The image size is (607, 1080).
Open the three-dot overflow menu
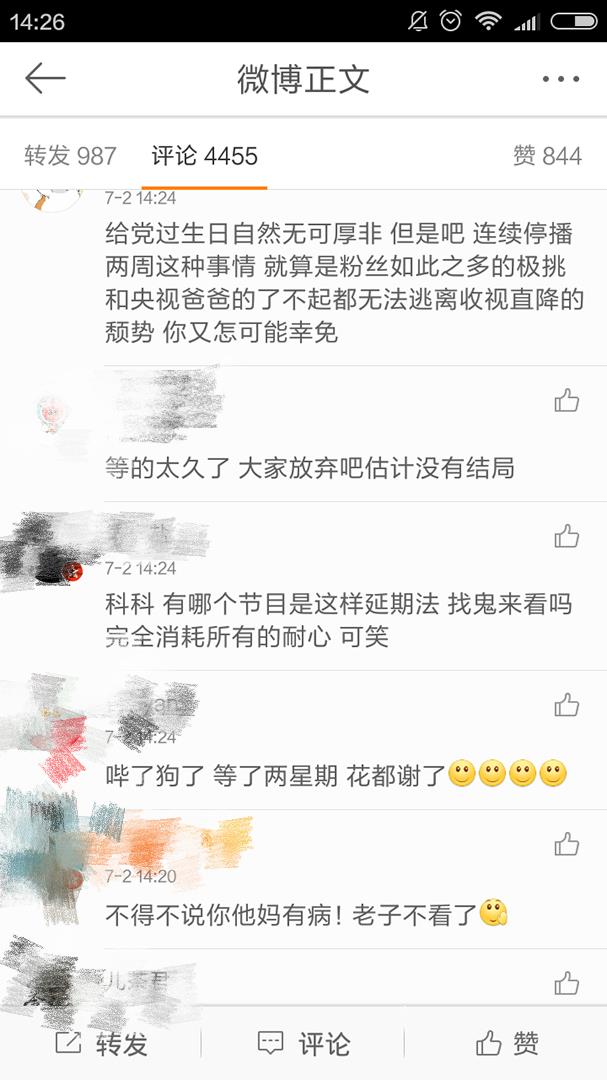[x=560, y=79]
